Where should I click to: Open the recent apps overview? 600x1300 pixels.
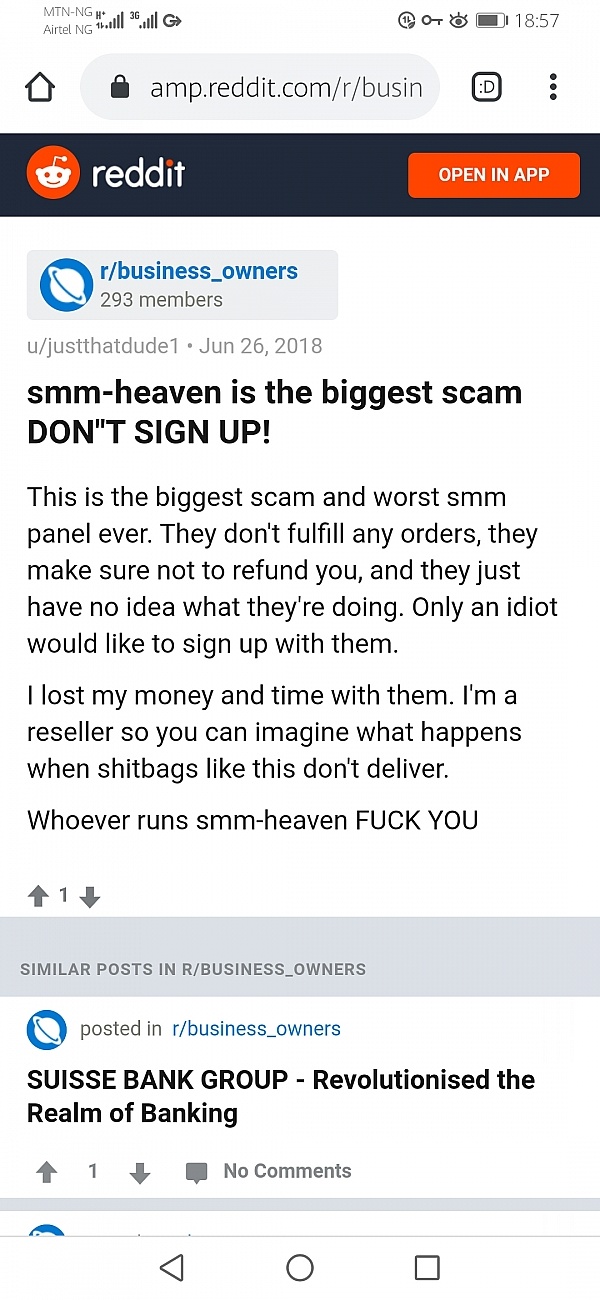427,1268
